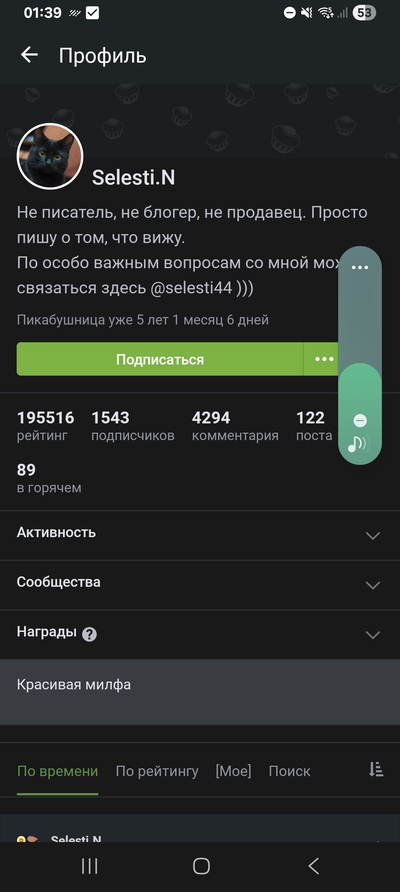Open volume panel's three-dot options
This screenshot has width=400, height=892.
coord(360,267)
